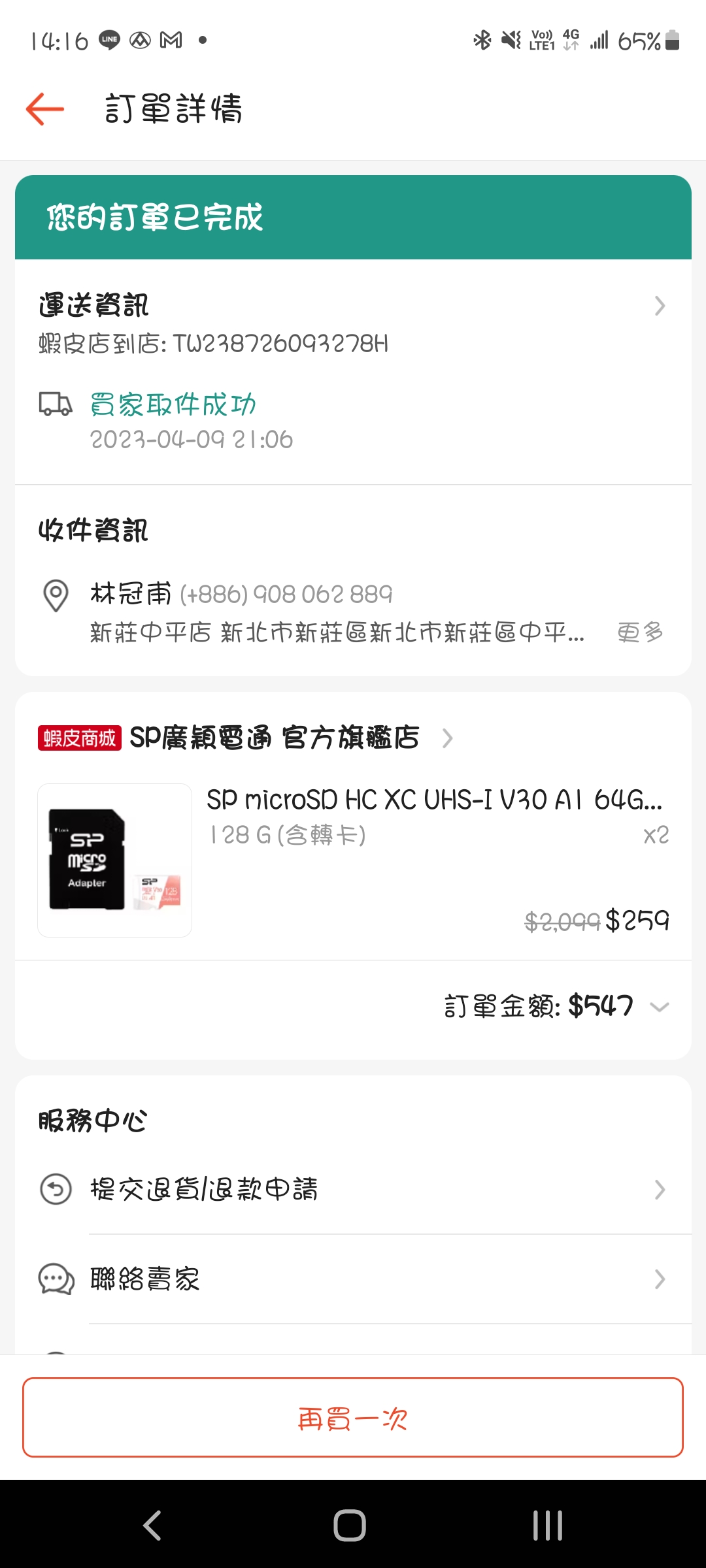
Task: Tap 更多 to show the full address
Action: [x=640, y=632]
